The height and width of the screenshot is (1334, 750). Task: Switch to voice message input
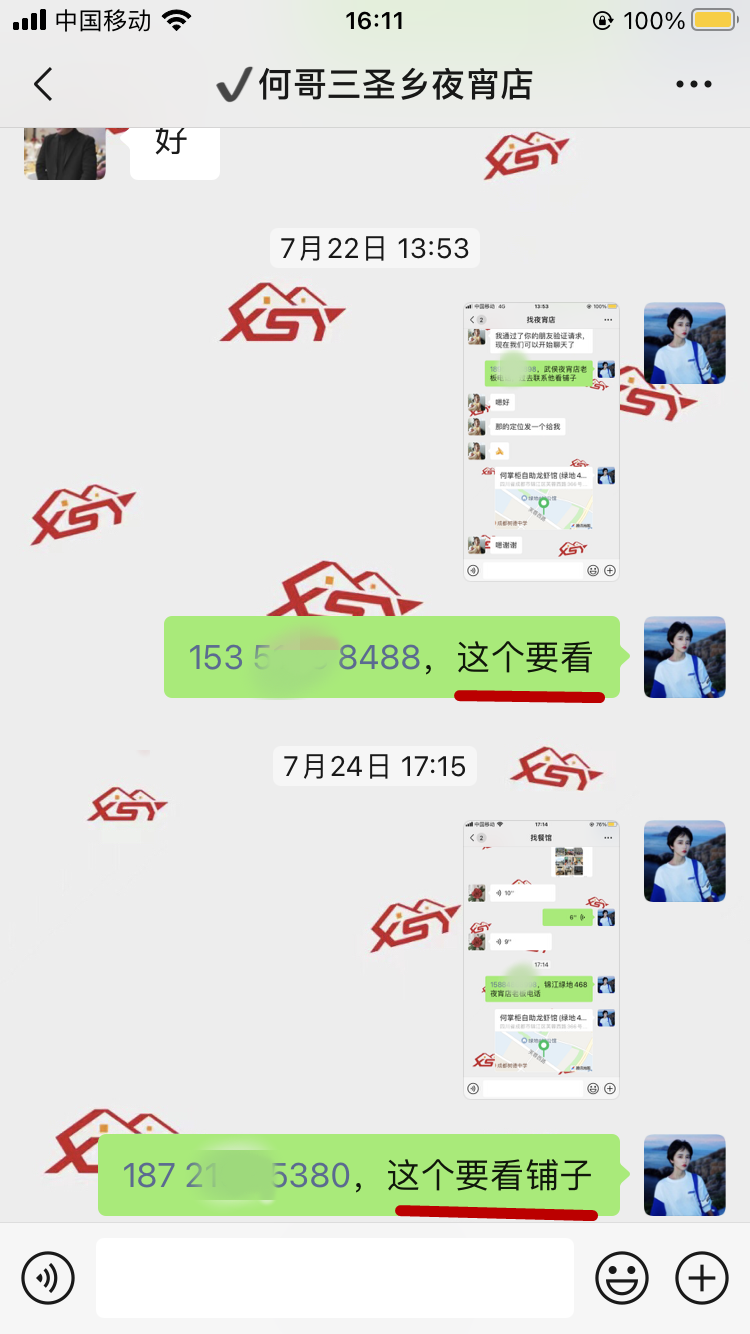48,1278
